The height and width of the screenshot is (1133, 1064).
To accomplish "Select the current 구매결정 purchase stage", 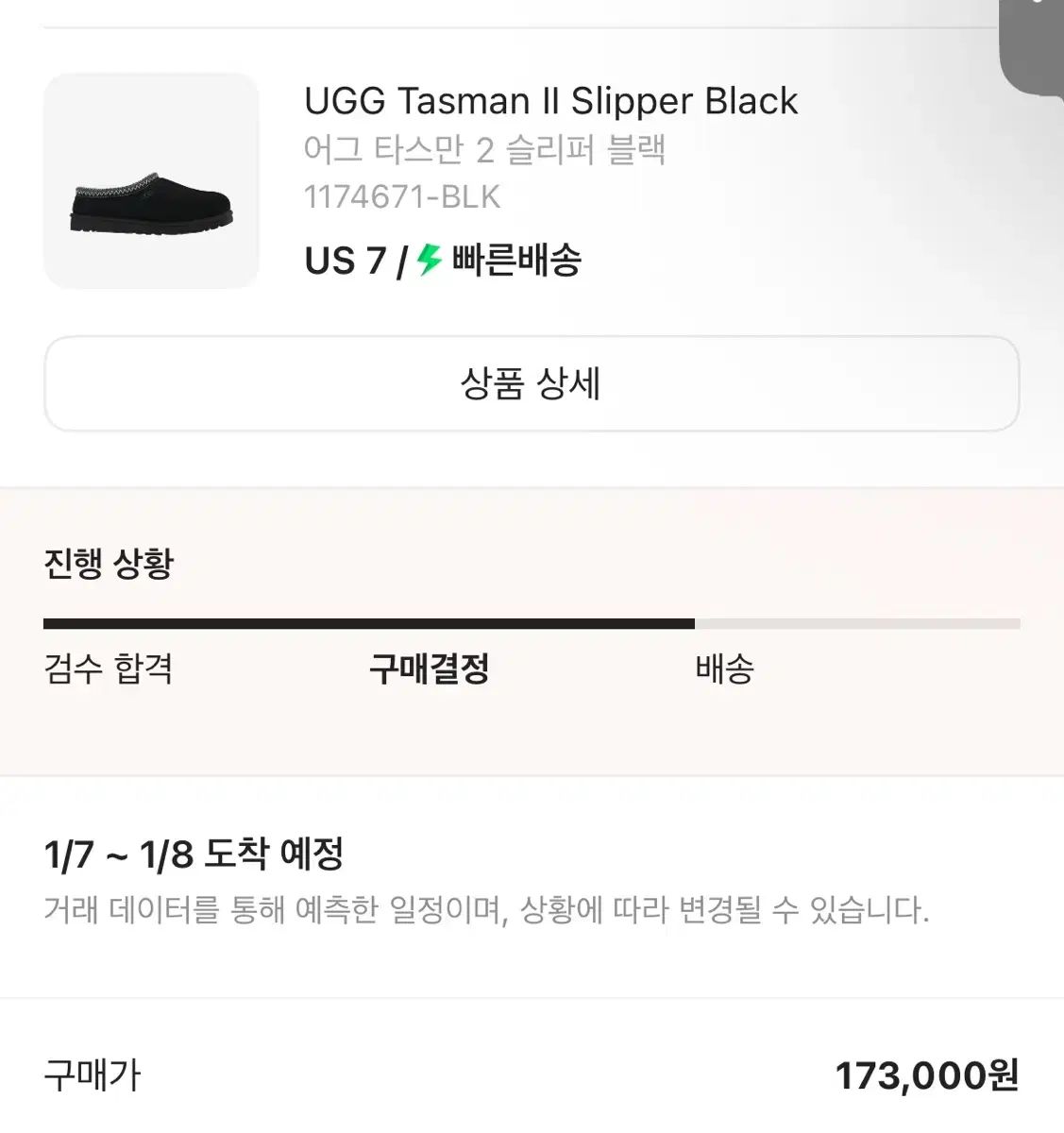I will tap(430, 669).
